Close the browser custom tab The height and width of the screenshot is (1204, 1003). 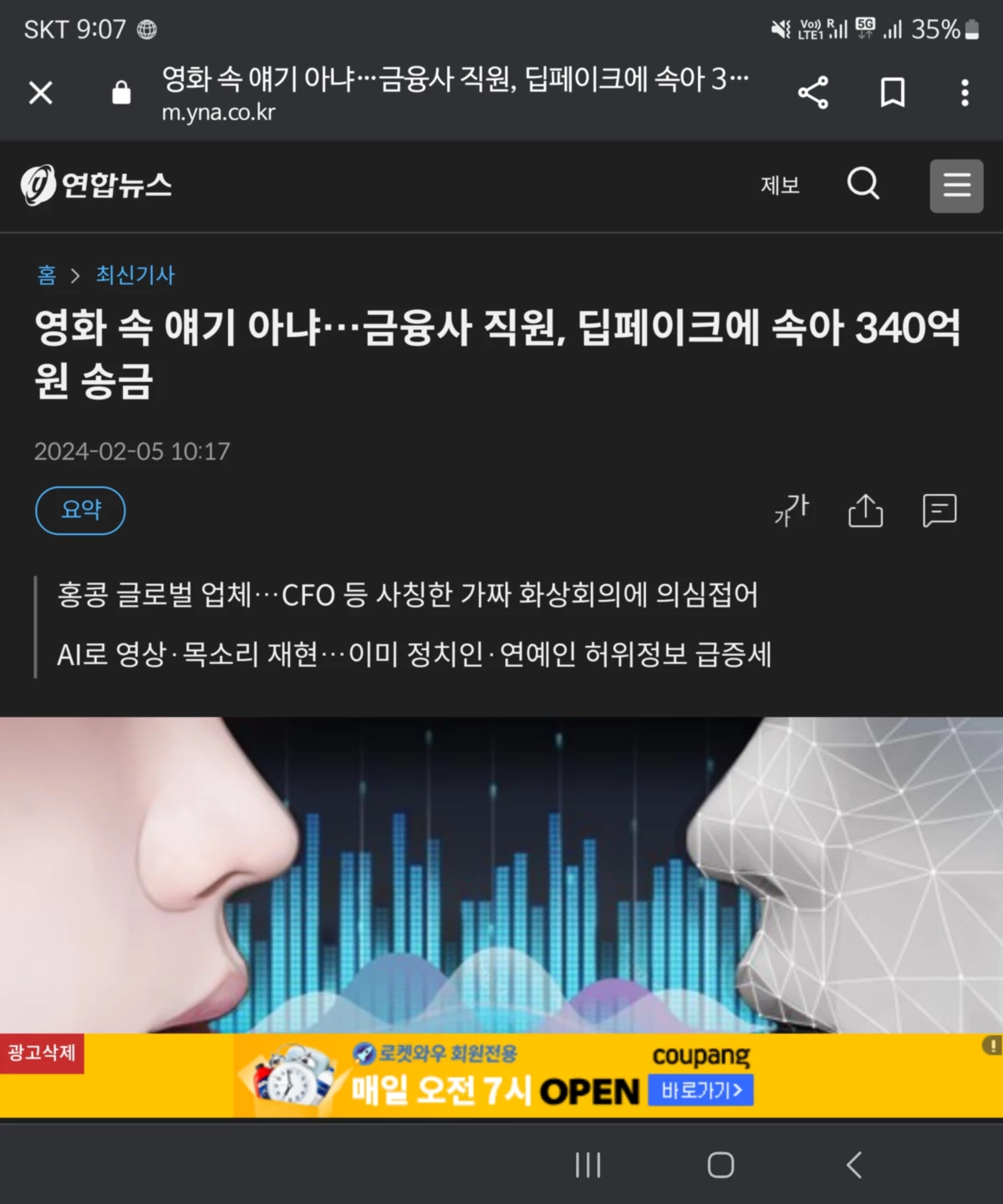pos(40,93)
